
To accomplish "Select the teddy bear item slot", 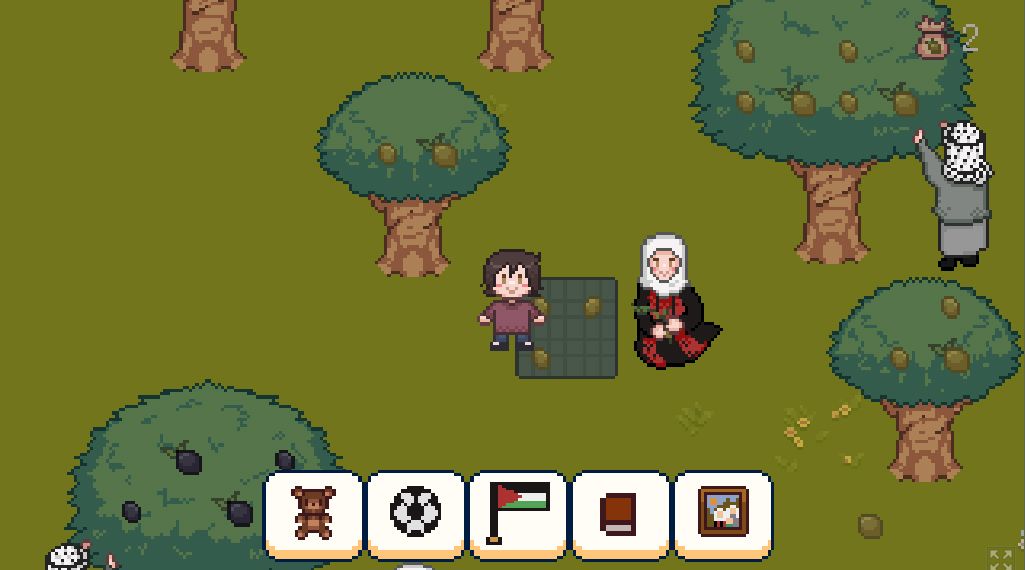I will click(x=313, y=513).
